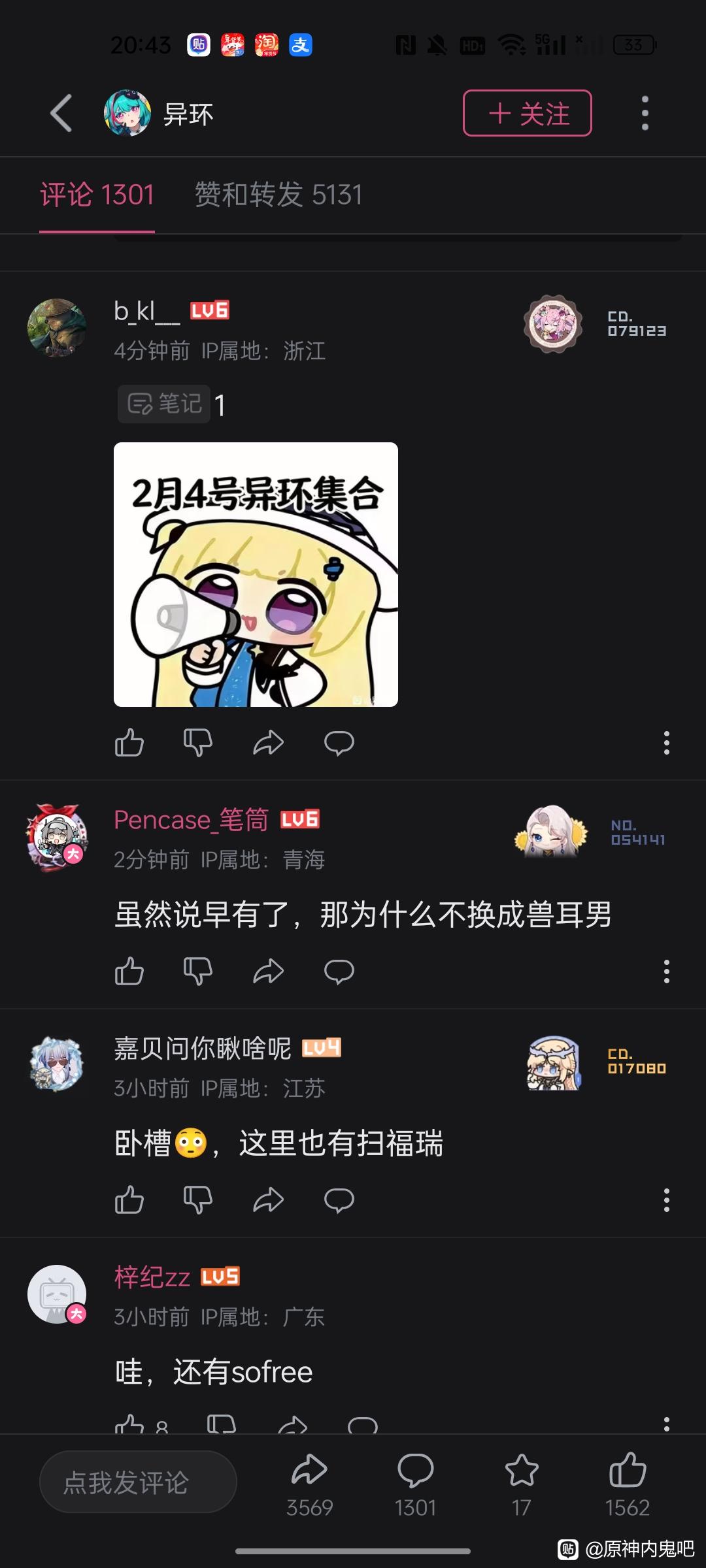Open the 笔记 tag in b_kl__'s comment
Viewport: 706px width, 1568px height.
(x=165, y=404)
